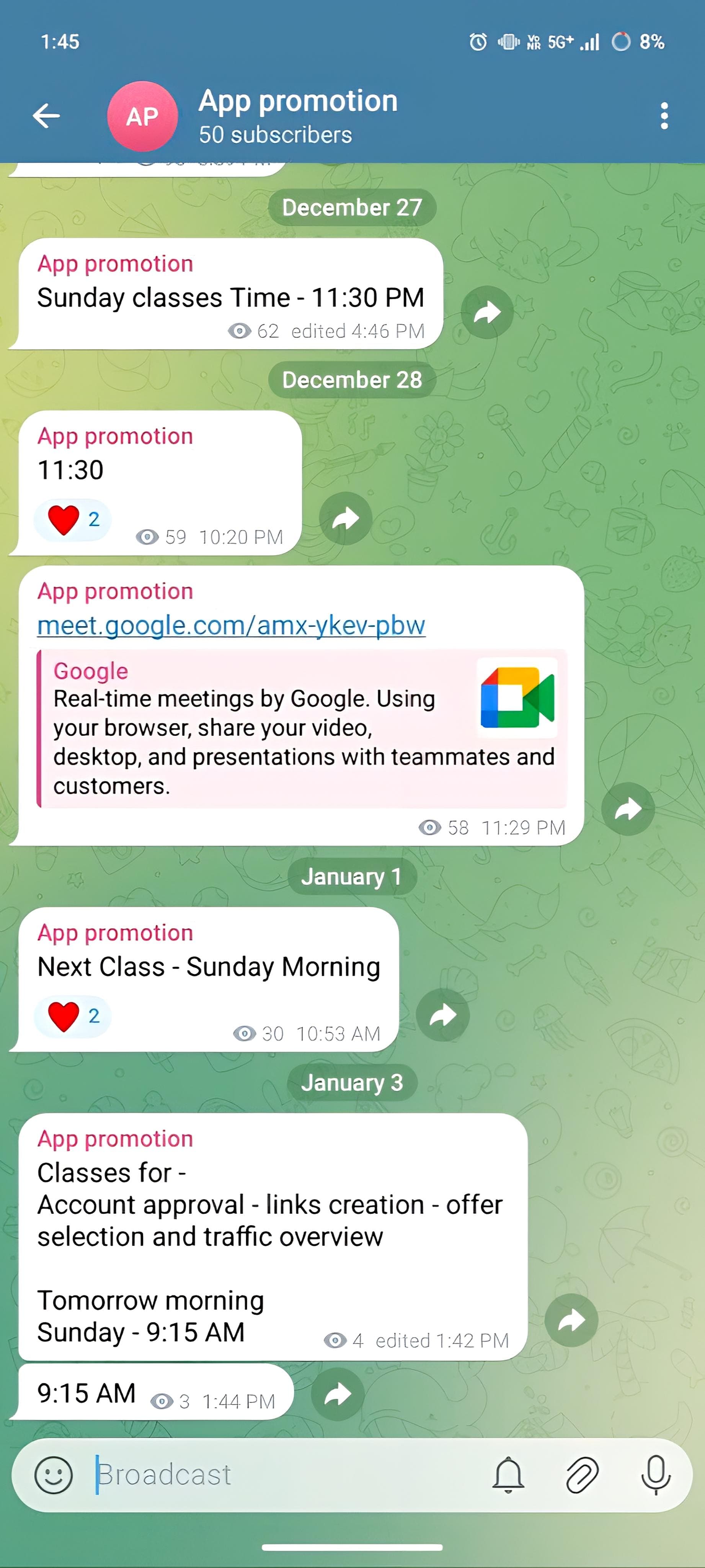
Task: Forward the Classes for Account approval message
Action: (571, 1320)
